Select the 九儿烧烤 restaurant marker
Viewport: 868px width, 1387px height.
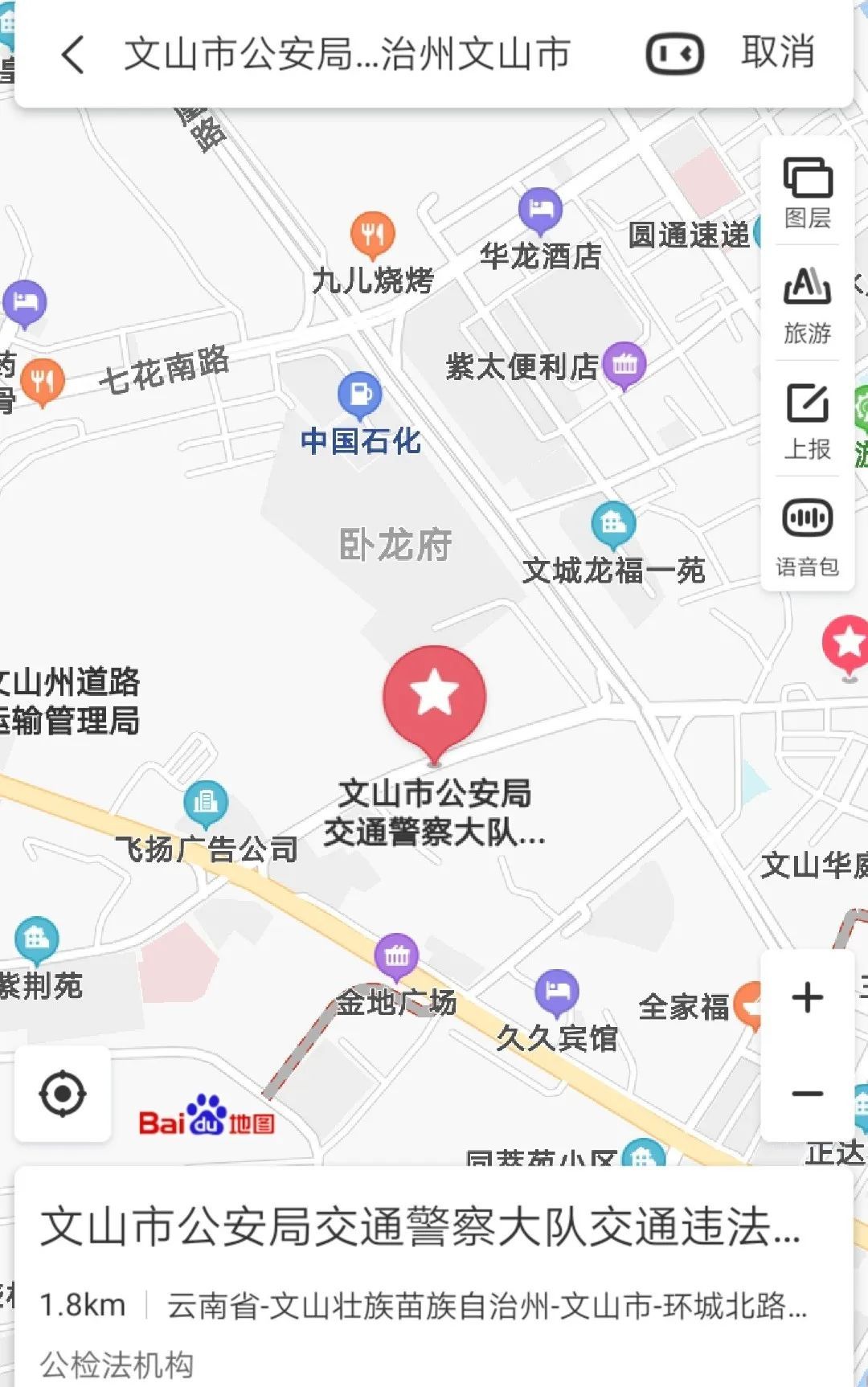[x=372, y=235]
